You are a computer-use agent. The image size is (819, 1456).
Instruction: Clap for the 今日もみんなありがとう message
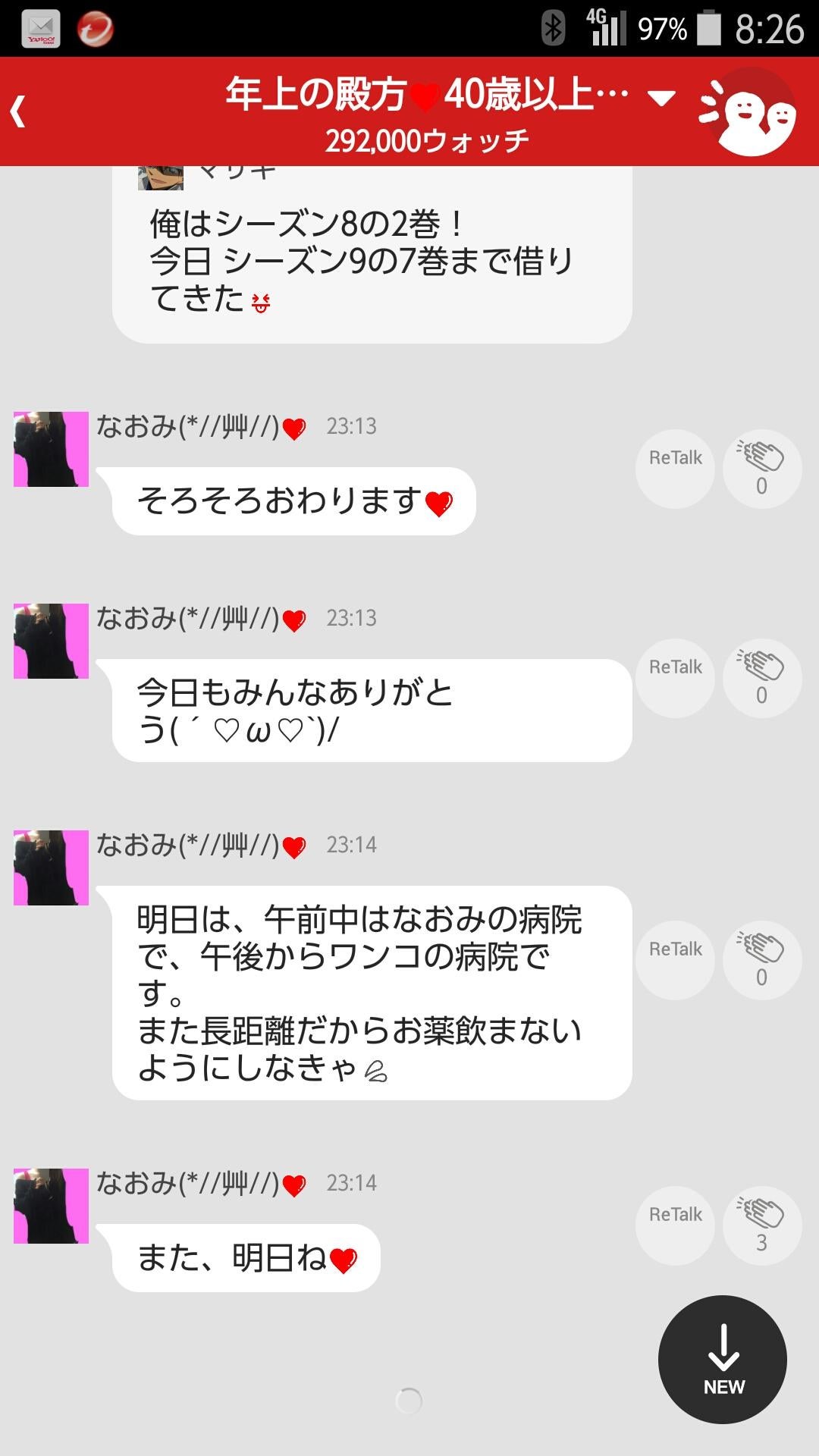tap(761, 679)
